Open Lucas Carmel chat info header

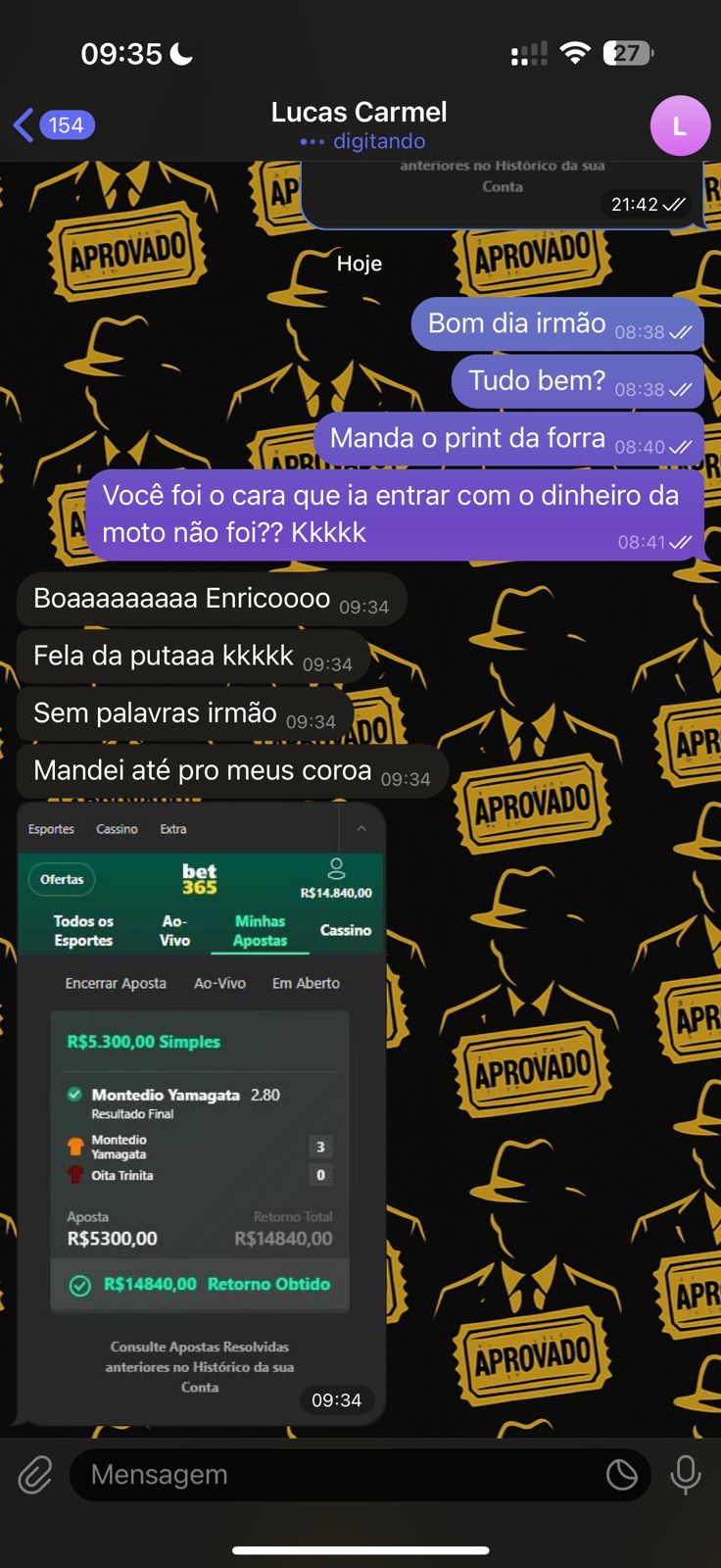[x=360, y=125]
